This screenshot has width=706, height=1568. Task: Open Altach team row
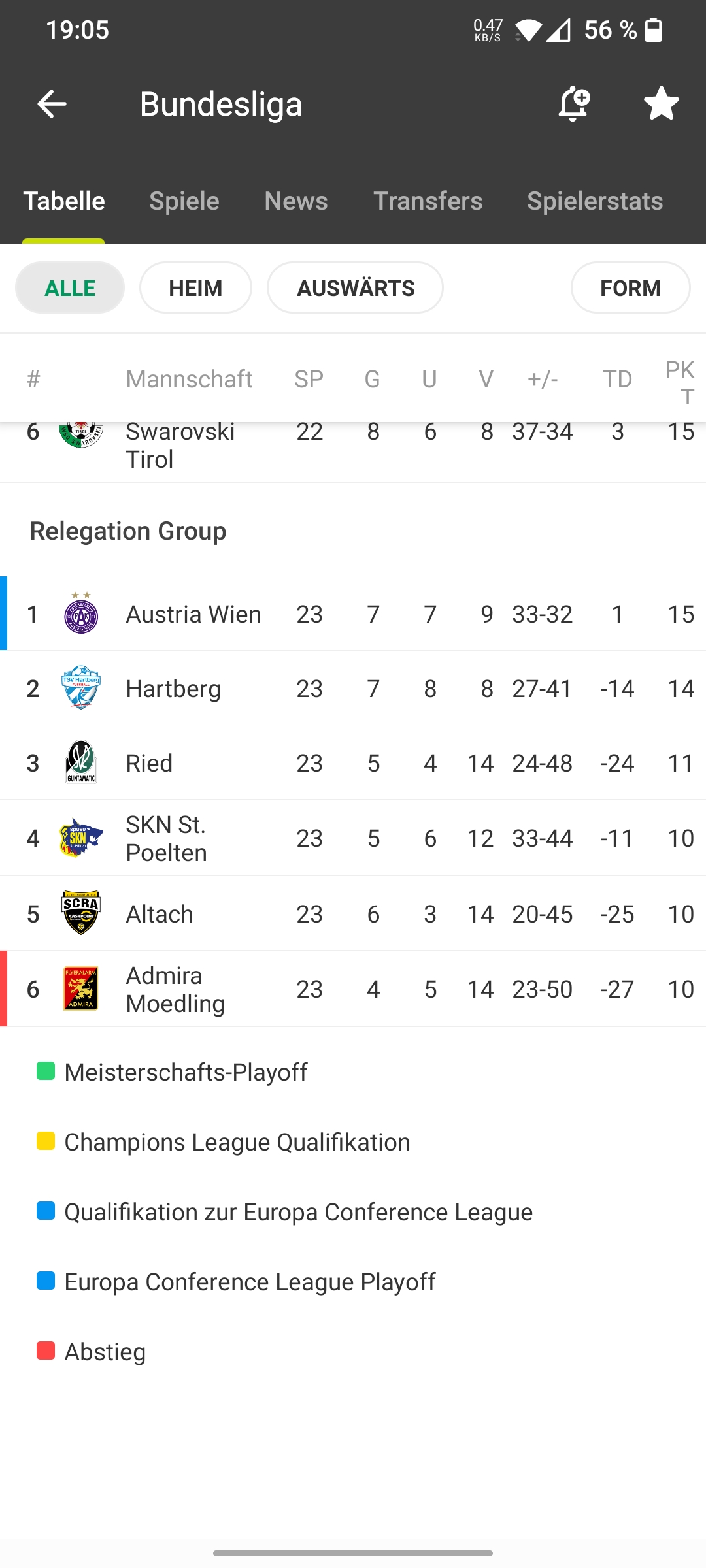point(353,913)
